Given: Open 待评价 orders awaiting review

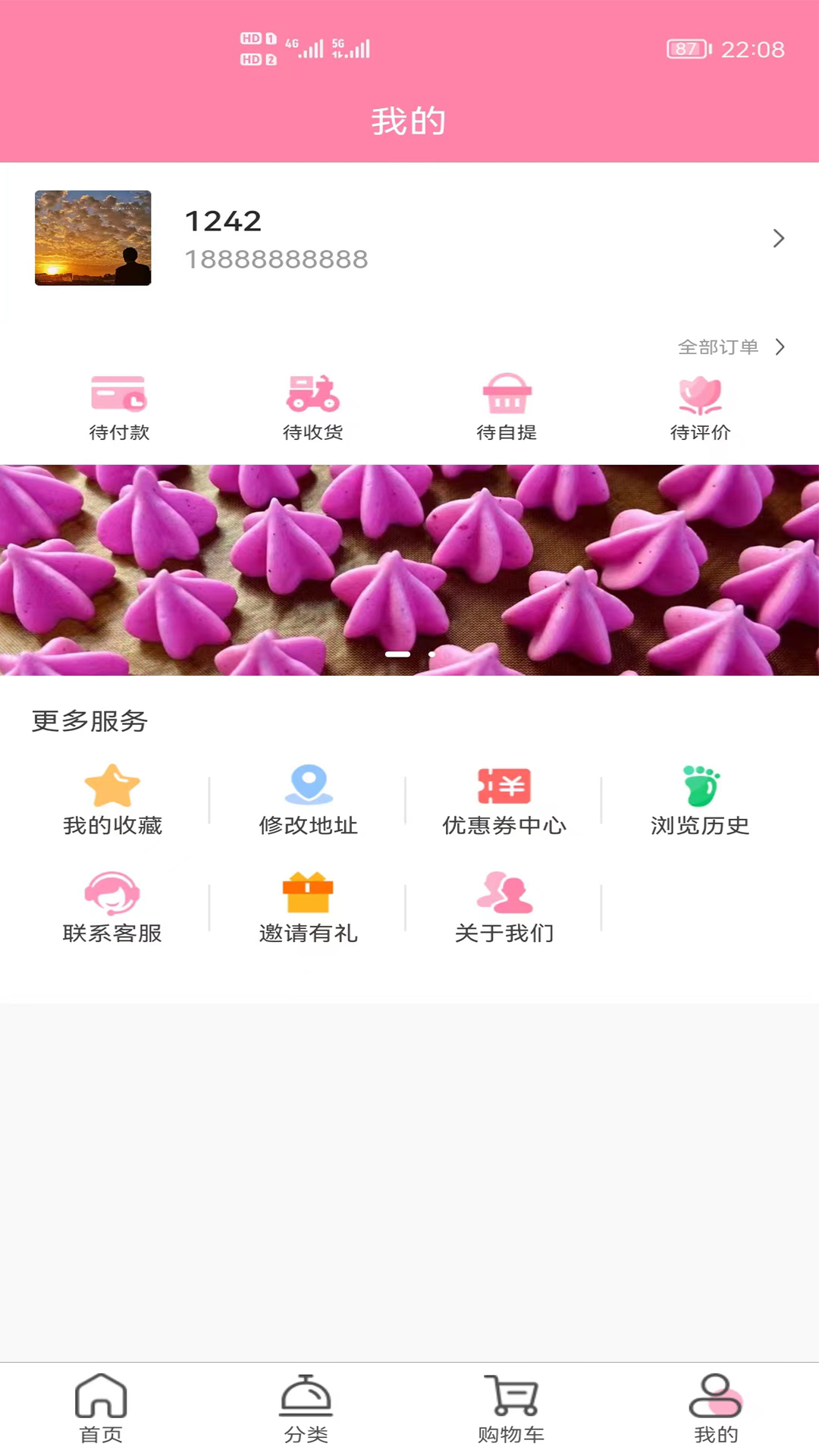Looking at the screenshot, I should coord(700,408).
